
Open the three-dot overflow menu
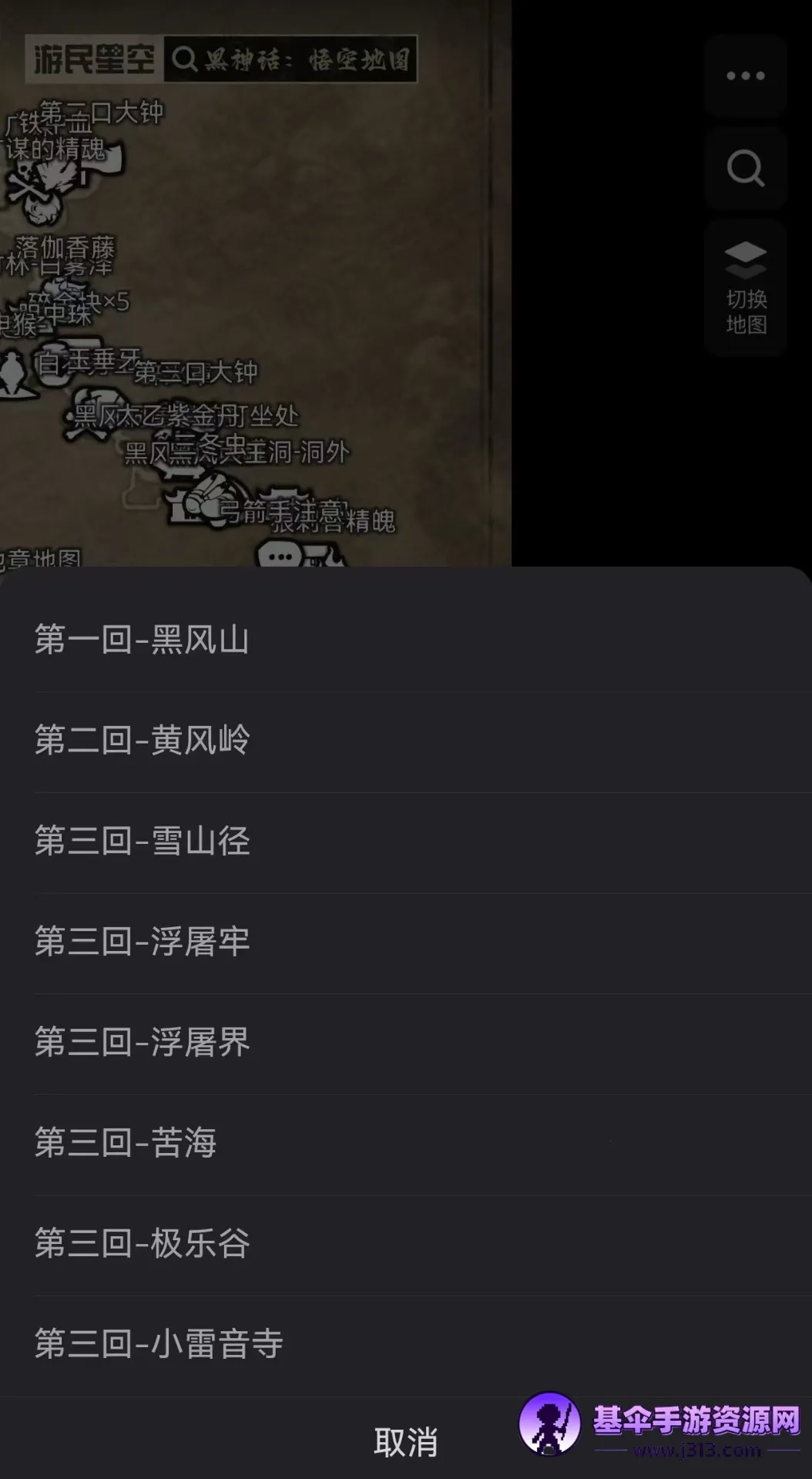tap(745, 76)
